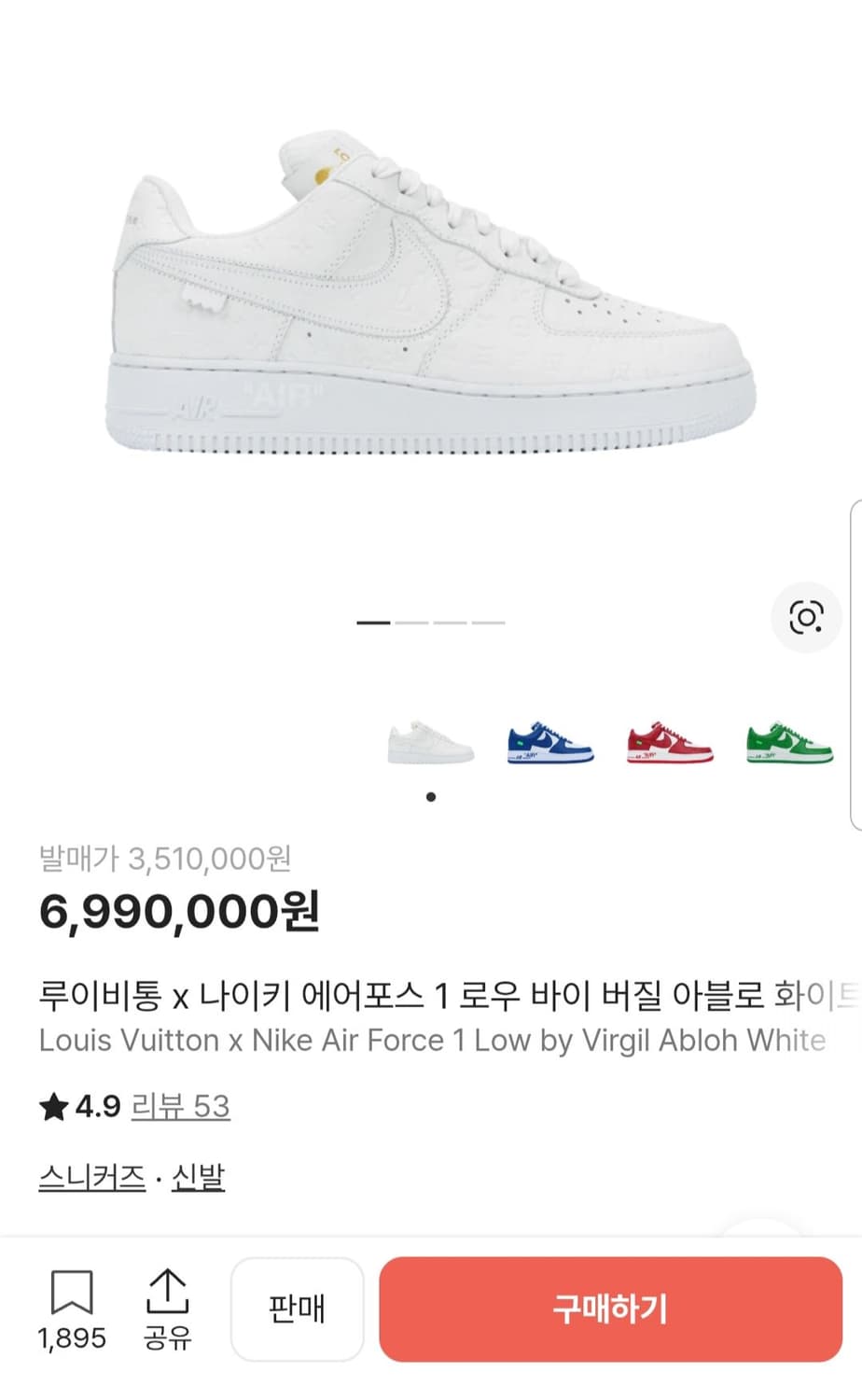The image size is (862, 1400).
Task: Select the white Air Force 1 colorway thumbnail
Action: click(429, 744)
